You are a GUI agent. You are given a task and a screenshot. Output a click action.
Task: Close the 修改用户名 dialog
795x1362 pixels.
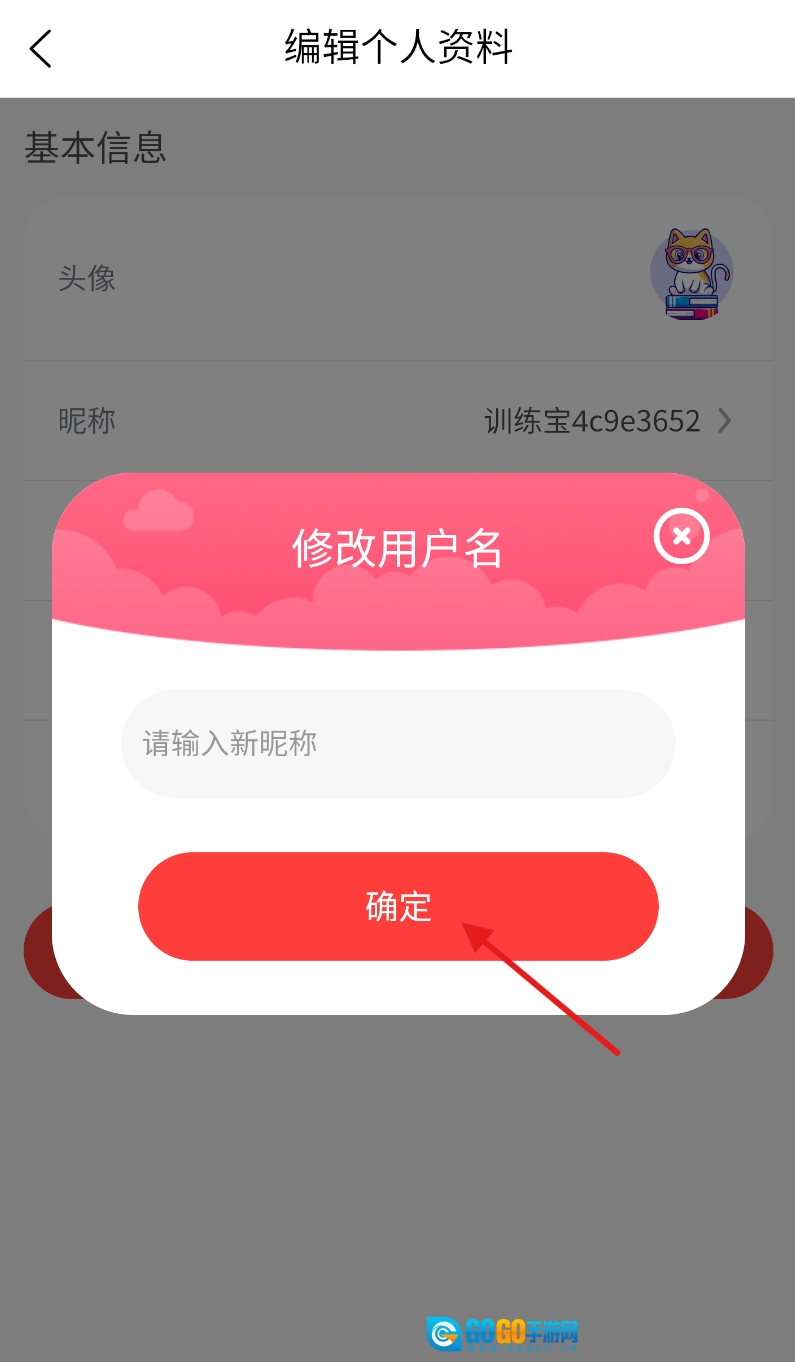click(x=681, y=536)
